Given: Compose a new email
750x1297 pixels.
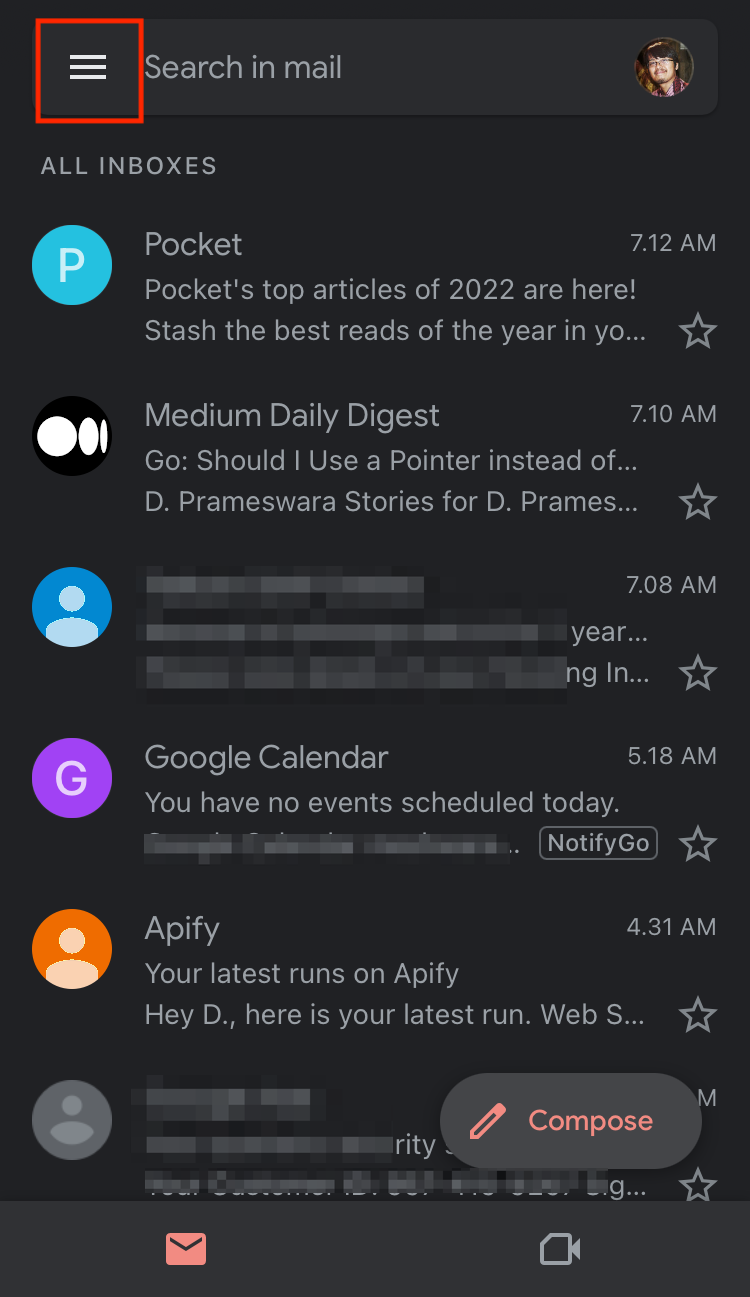Looking at the screenshot, I should coord(571,1121).
